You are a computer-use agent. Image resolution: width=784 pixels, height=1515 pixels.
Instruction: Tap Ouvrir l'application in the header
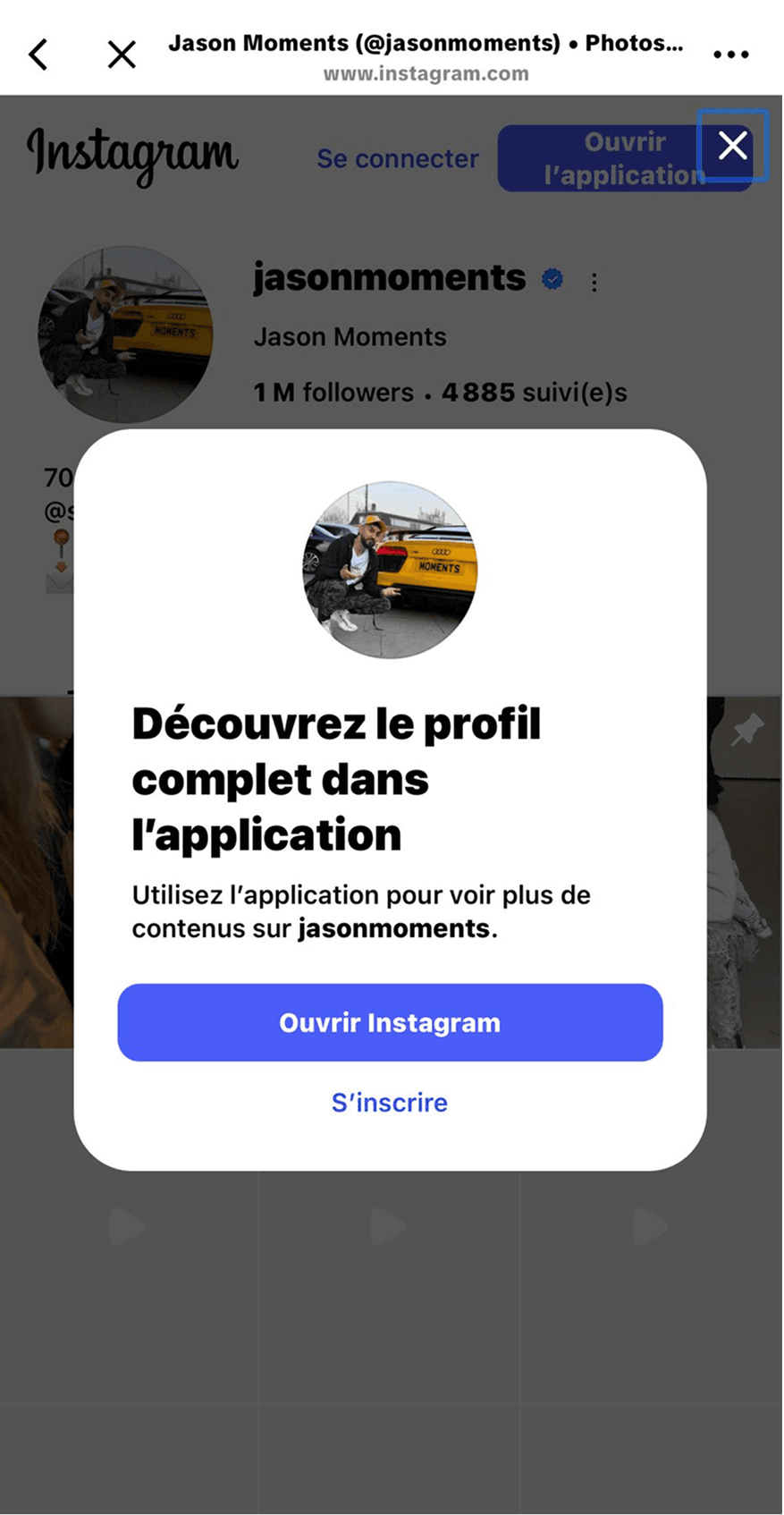pyautogui.click(x=608, y=158)
